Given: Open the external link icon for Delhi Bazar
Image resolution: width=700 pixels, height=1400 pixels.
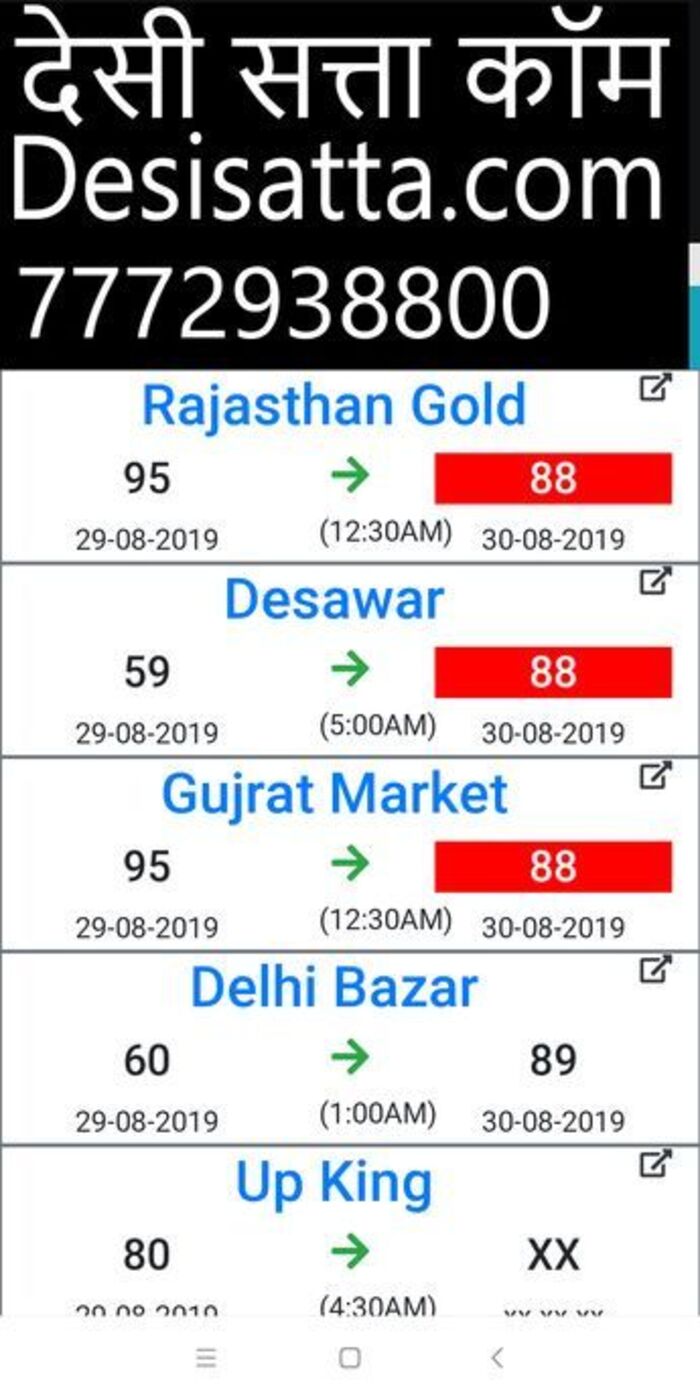Looking at the screenshot, I should tap(655, 968).
